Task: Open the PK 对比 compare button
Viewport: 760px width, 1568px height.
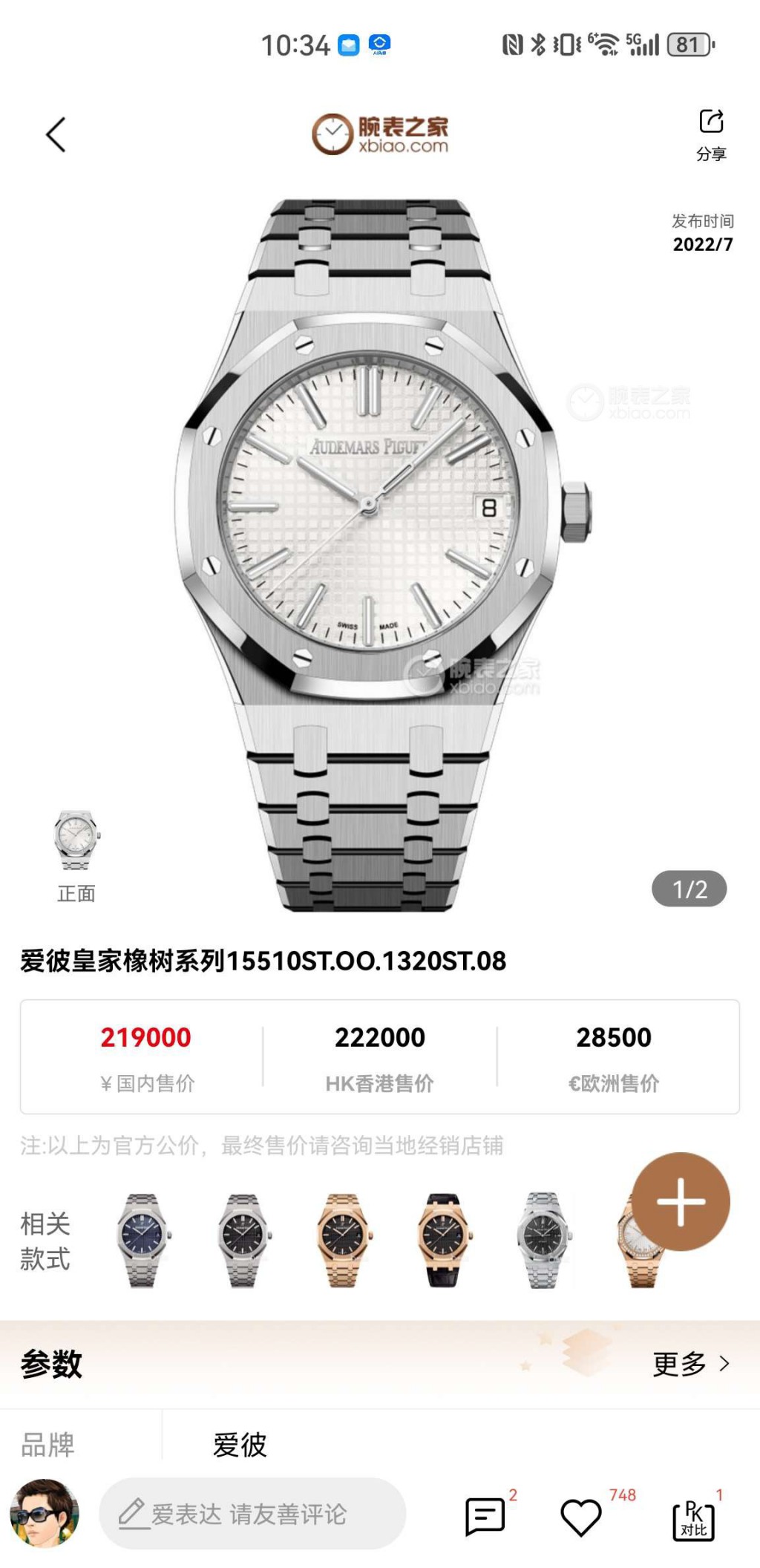Action: (693, 1519)
